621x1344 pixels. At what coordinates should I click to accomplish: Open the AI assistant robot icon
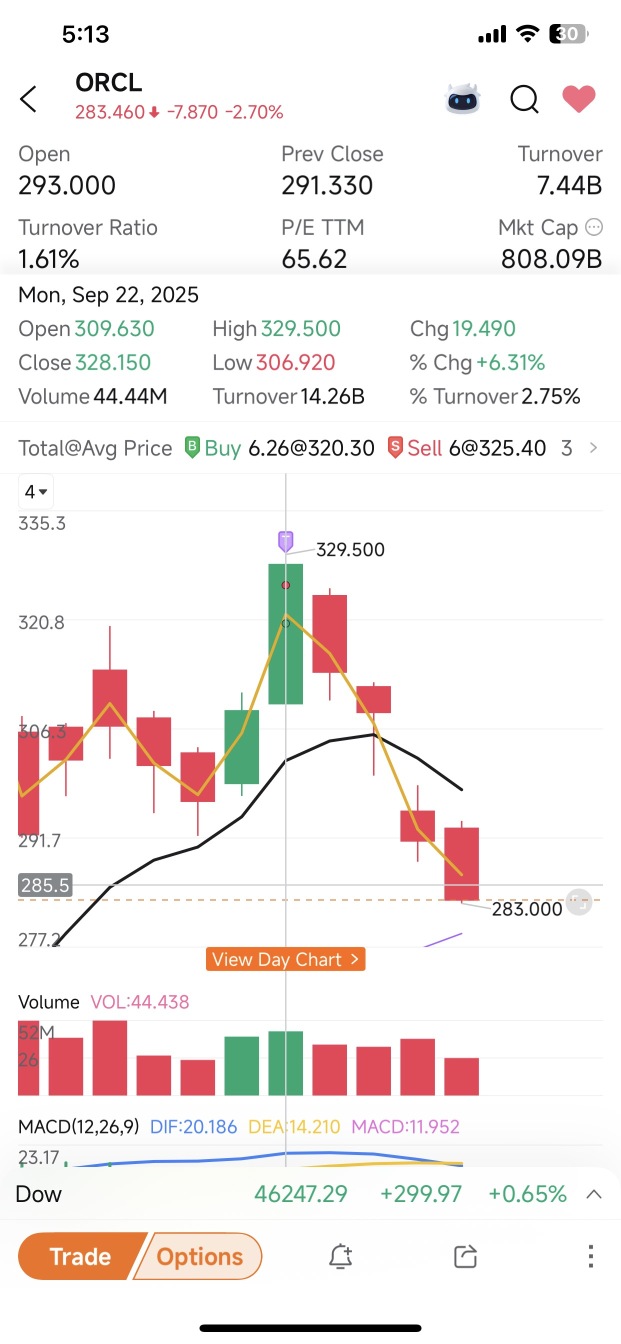463,99
